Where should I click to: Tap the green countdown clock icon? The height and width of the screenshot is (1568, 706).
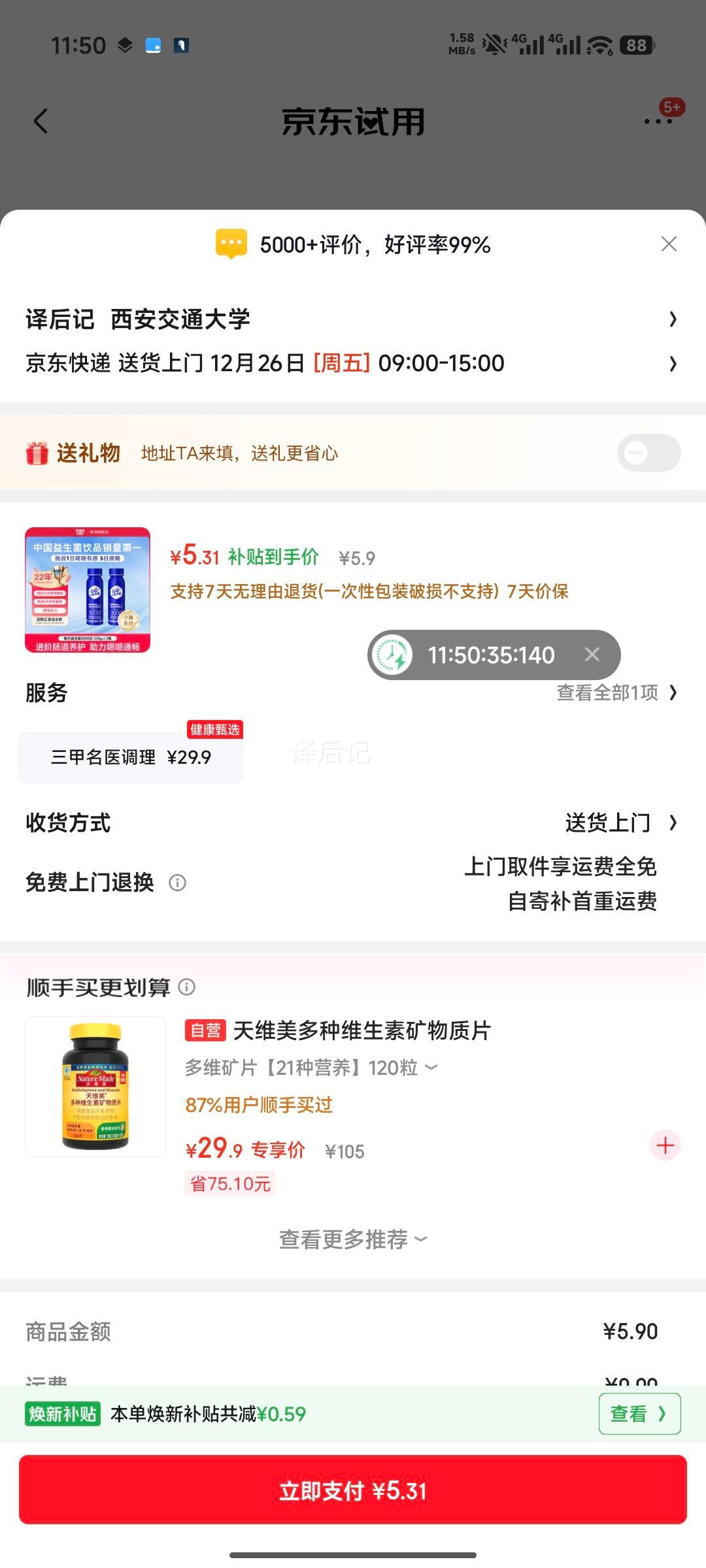pos(392,655)
